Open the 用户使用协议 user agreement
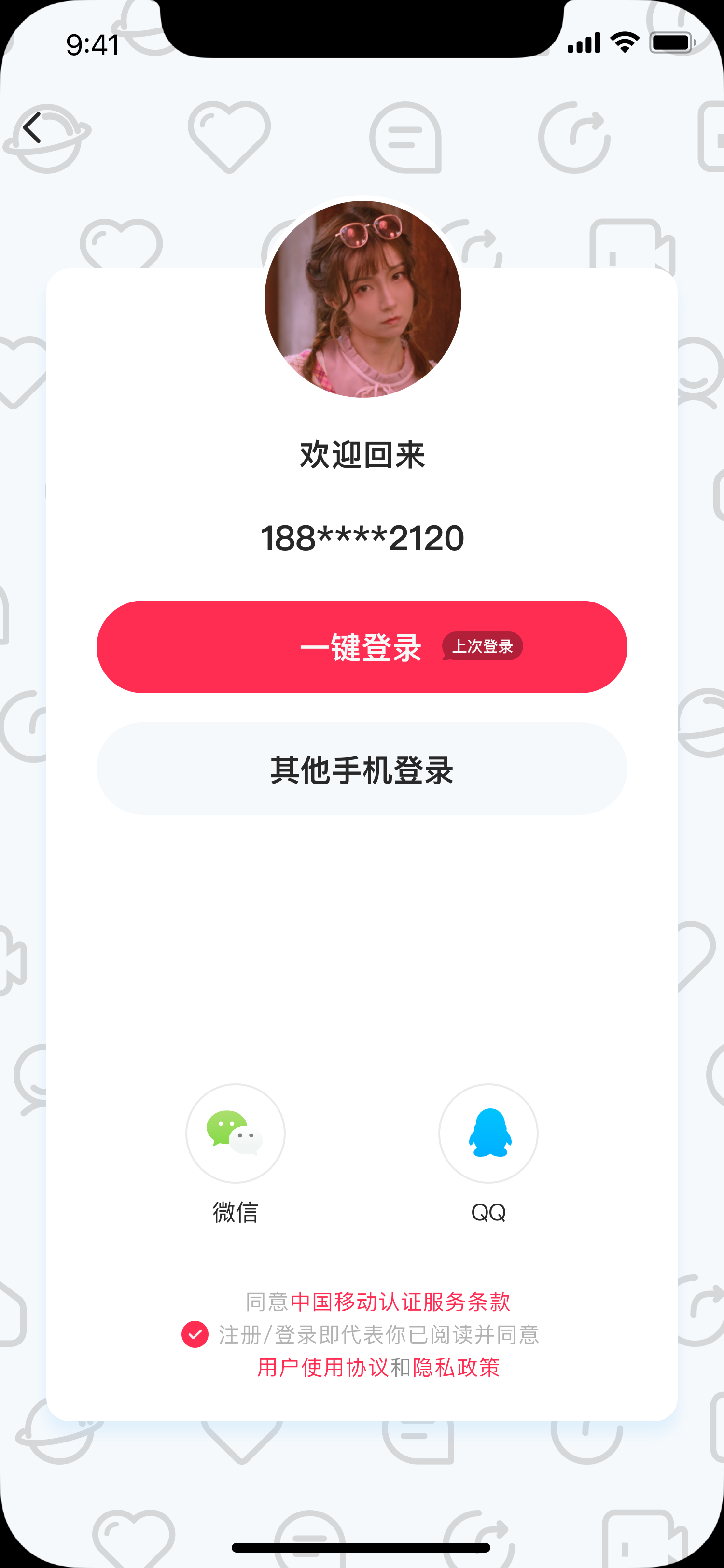 tap(322, 1367)
